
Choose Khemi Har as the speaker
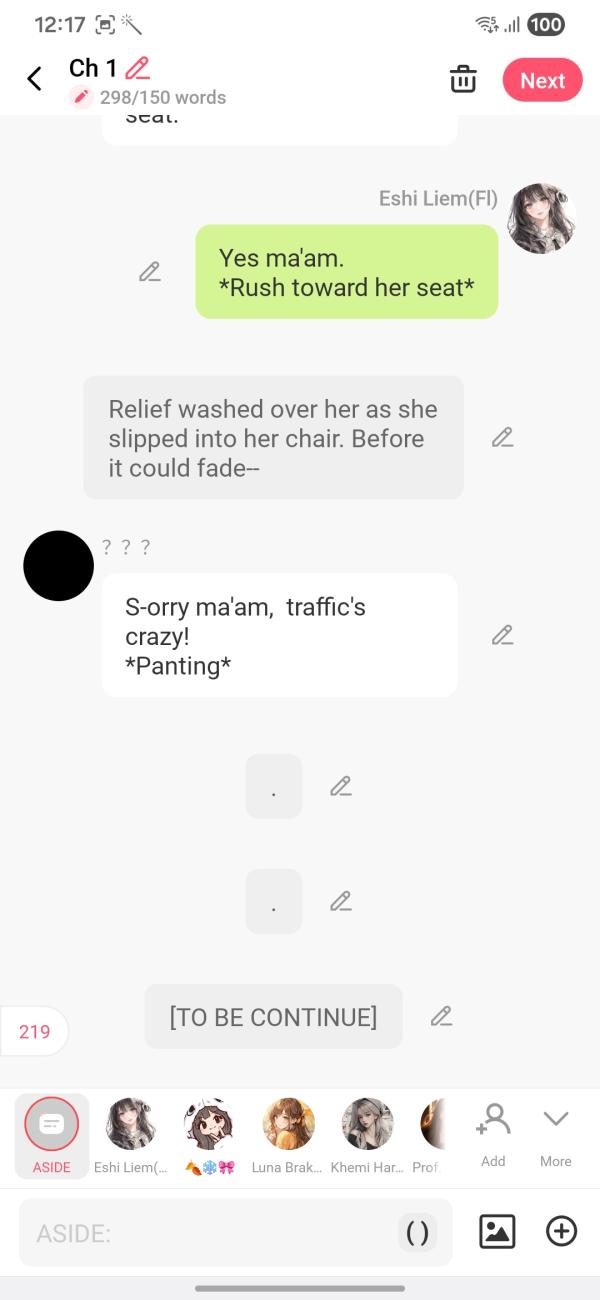point(367,1134)
